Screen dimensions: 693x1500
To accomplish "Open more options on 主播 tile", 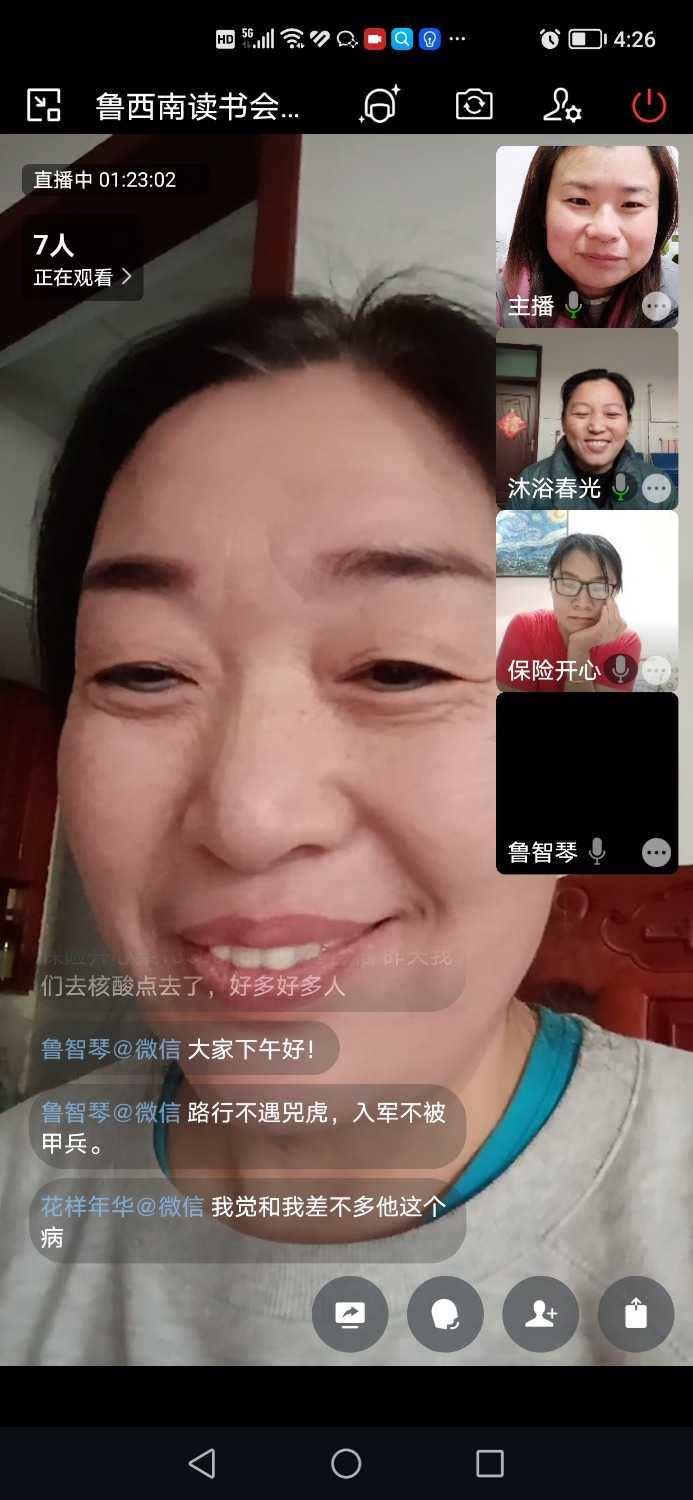I will pyautogui.click(x=656, y=306).
